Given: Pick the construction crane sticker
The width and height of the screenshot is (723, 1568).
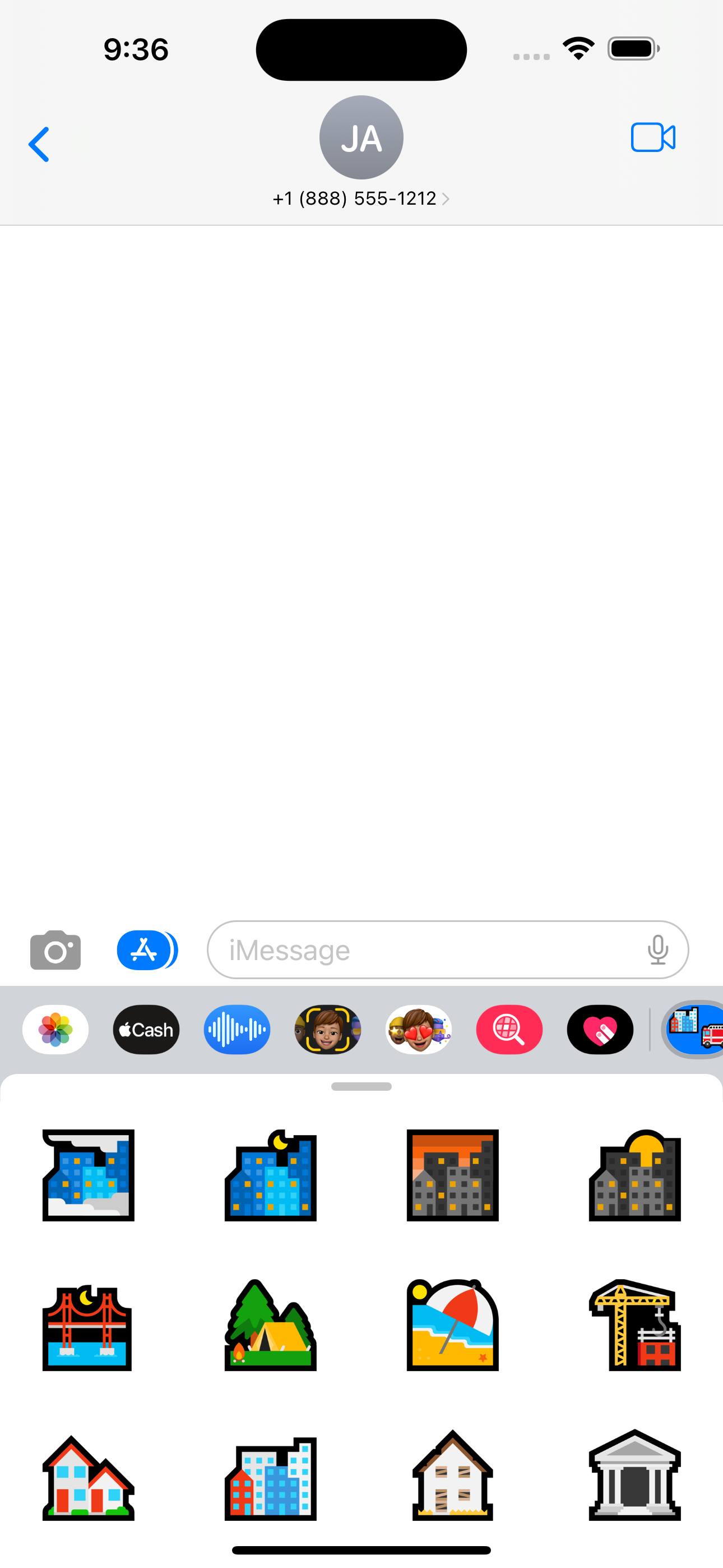Looking at the screenshot, I should (x=635, y=1325).
